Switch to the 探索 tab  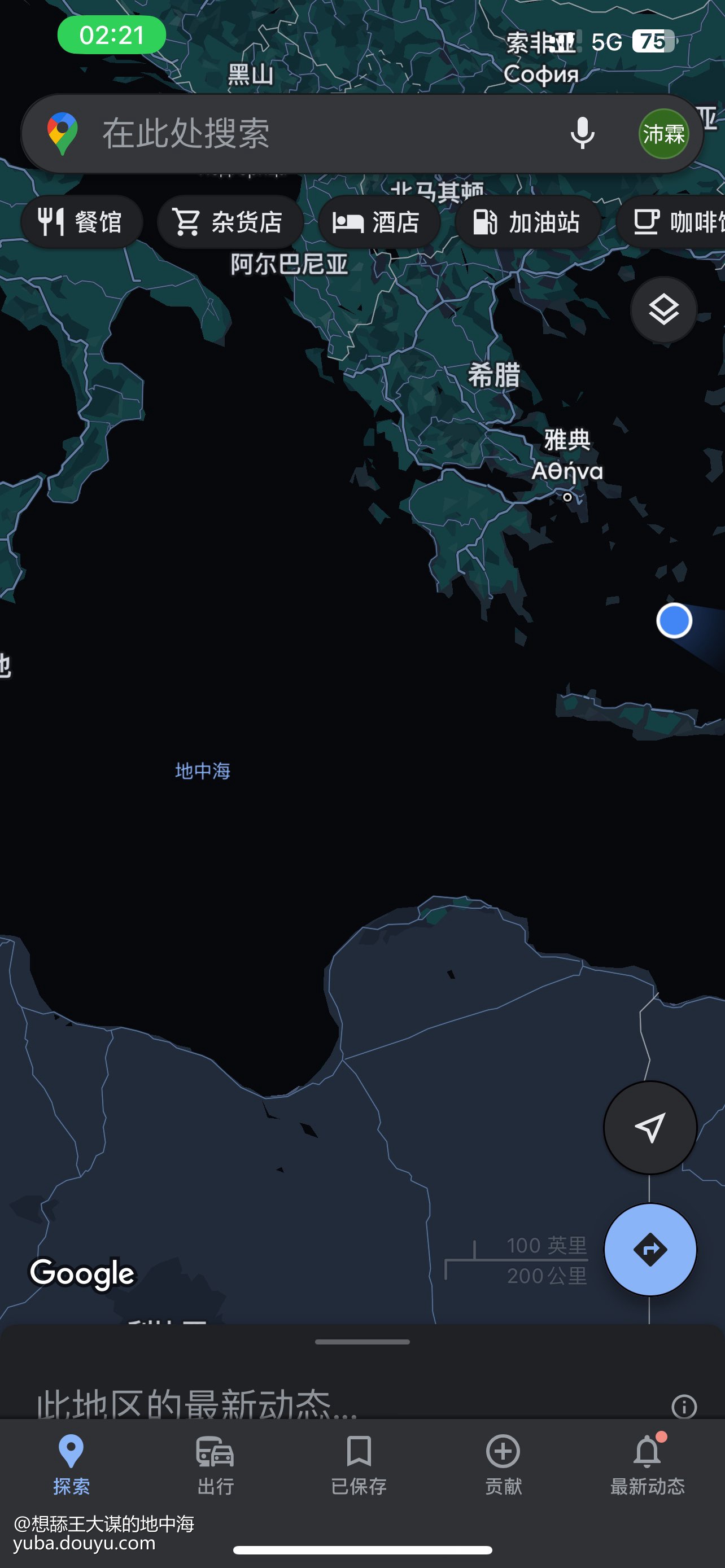[71, 1465]
